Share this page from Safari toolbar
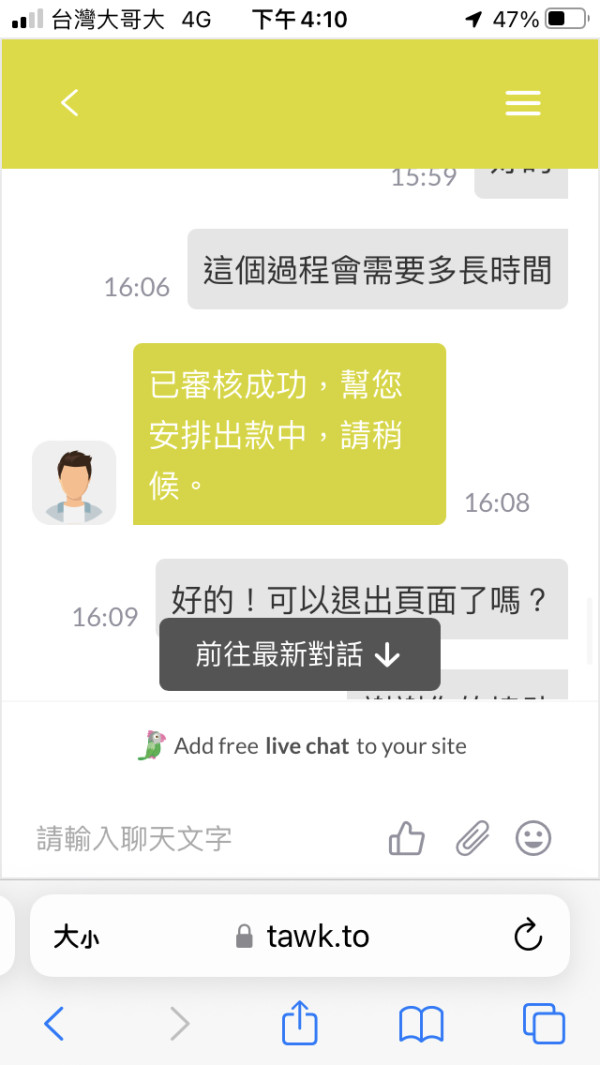This screenshot has width=600, height=1065. (300, 1022)
